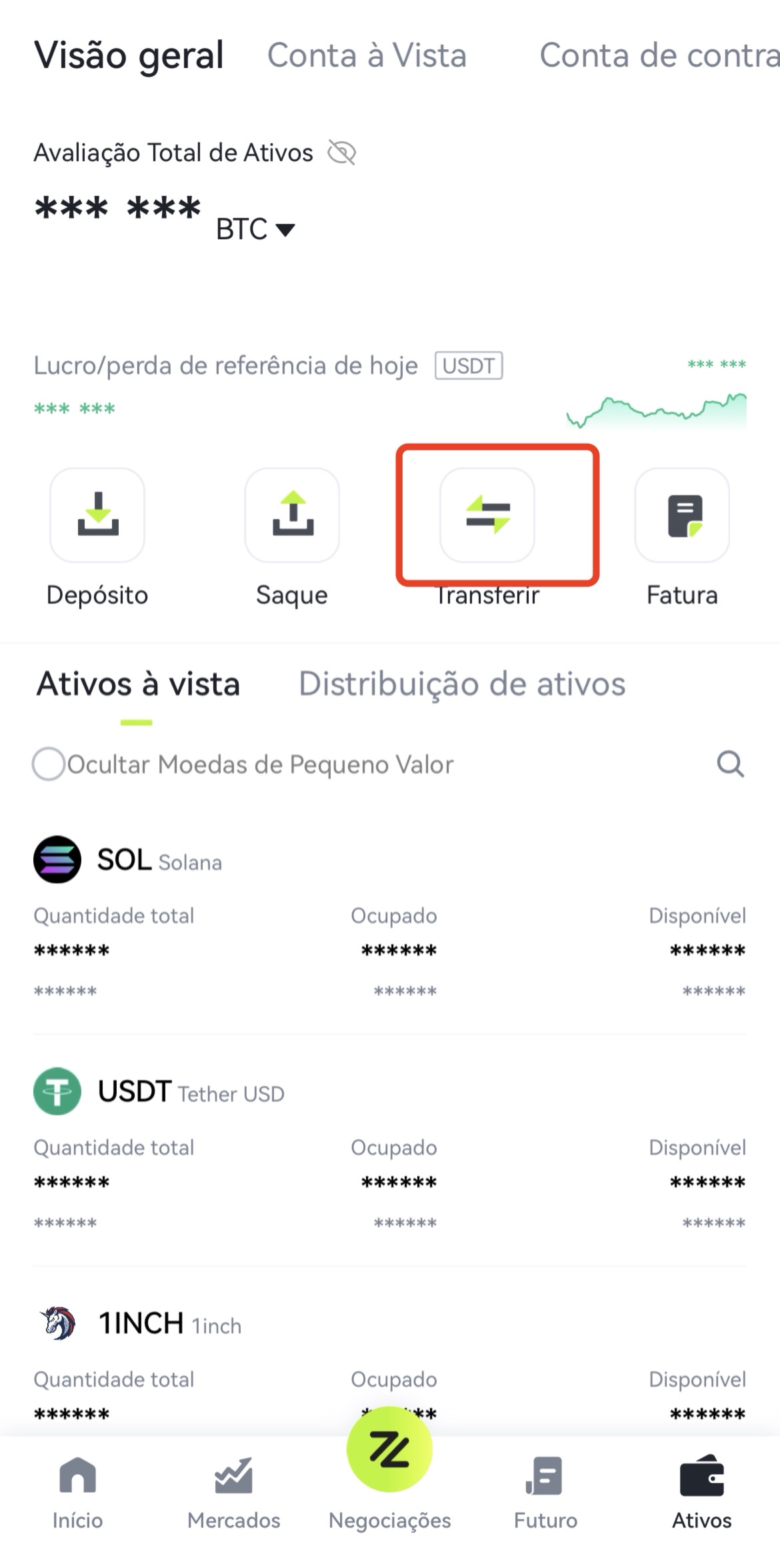Search assets with the magnifier icon
780x1568 pixels.
pos(731,764)
